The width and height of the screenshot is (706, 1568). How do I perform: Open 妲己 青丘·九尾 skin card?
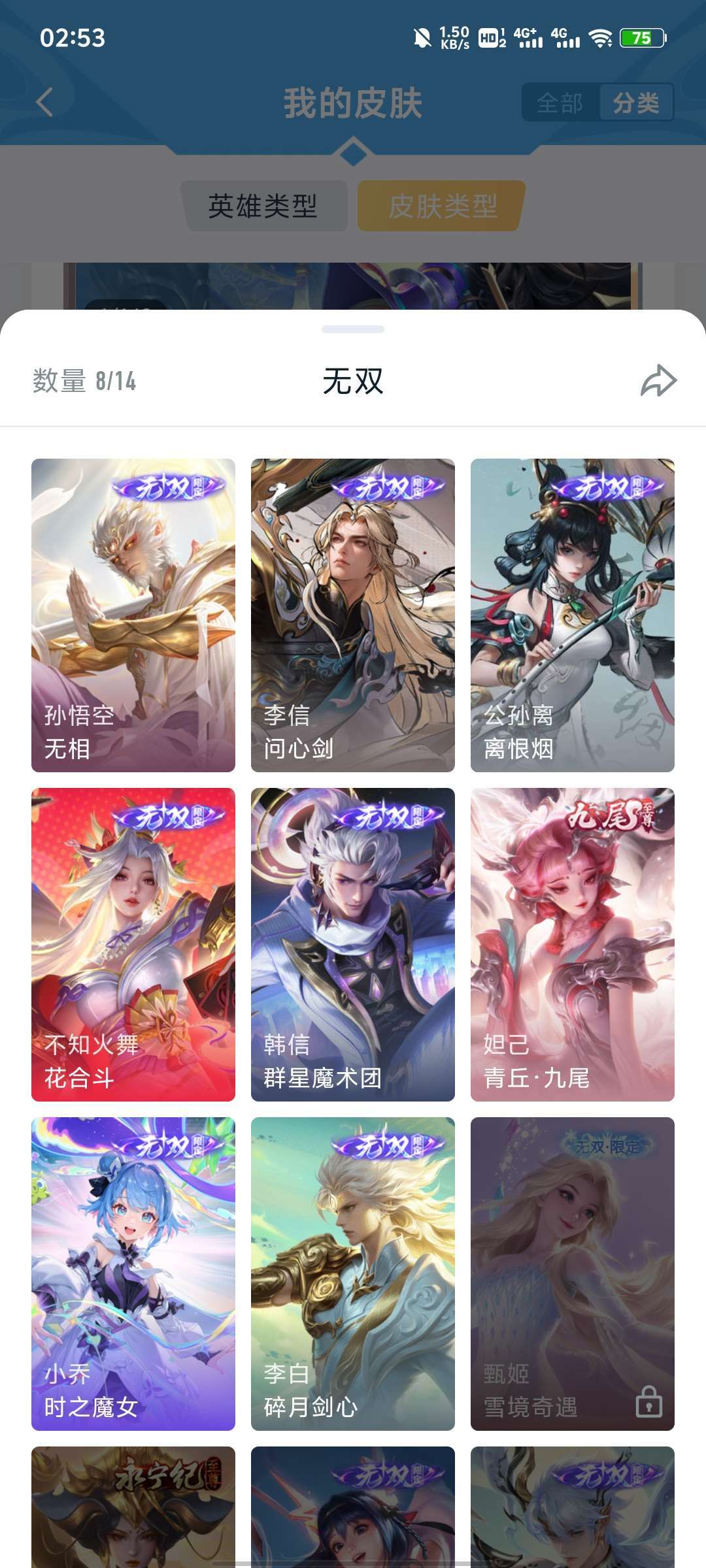click(573, 945)
